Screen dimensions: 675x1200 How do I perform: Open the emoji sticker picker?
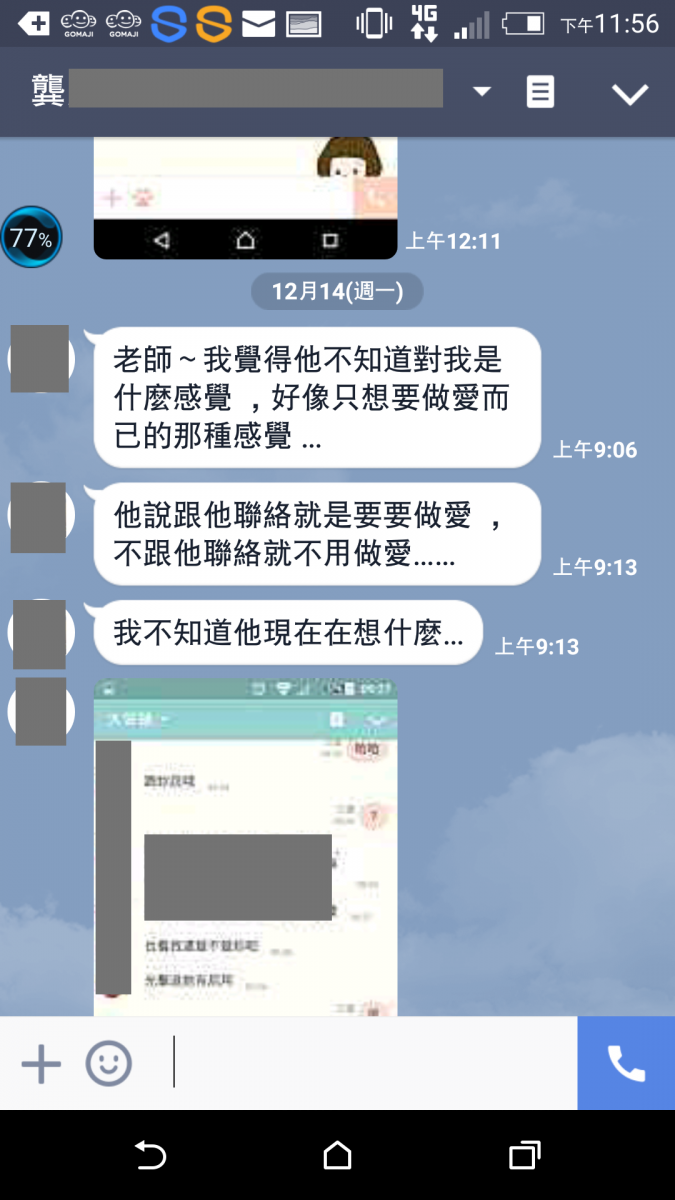click(108, 1064)
